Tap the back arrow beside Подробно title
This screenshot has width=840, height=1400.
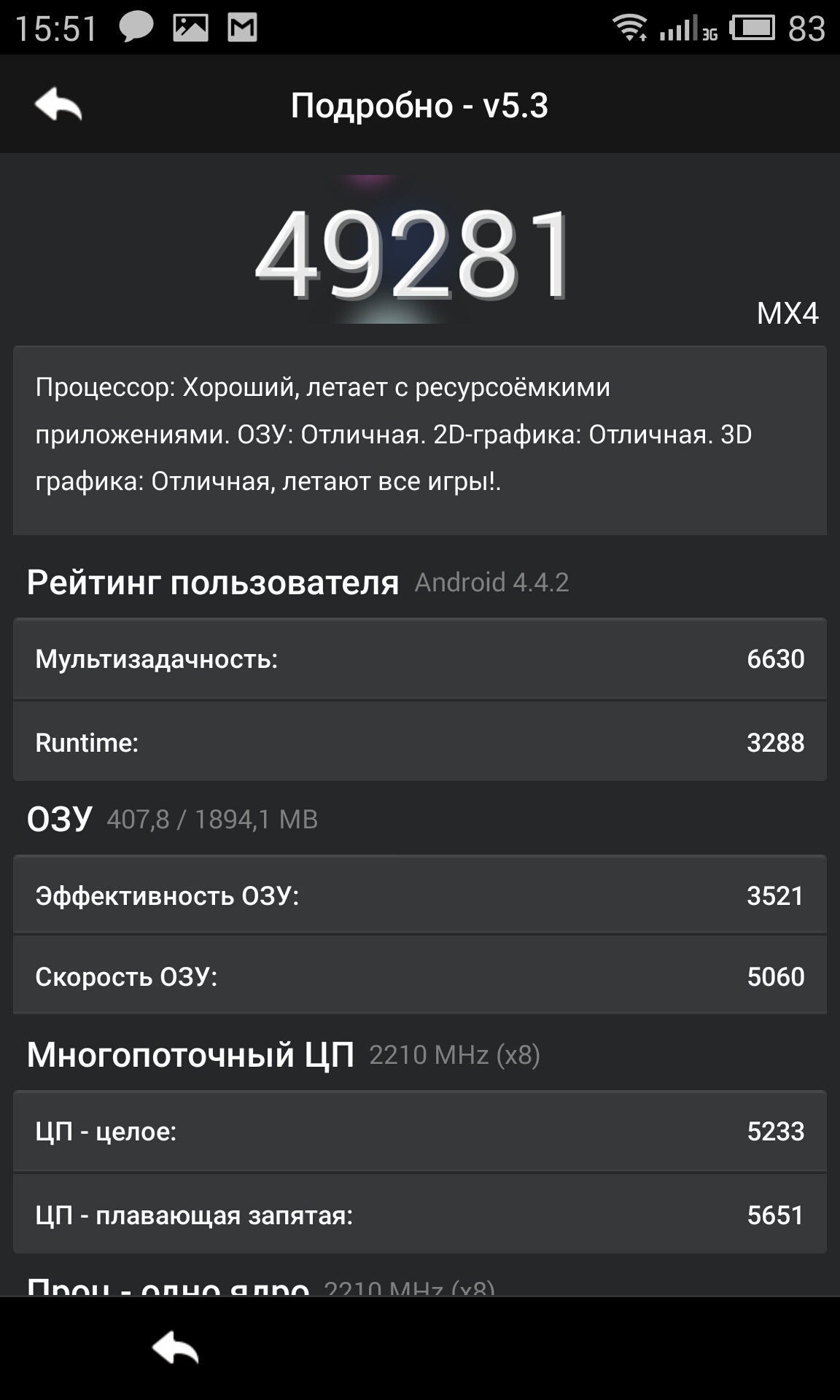tap(58, 104)
